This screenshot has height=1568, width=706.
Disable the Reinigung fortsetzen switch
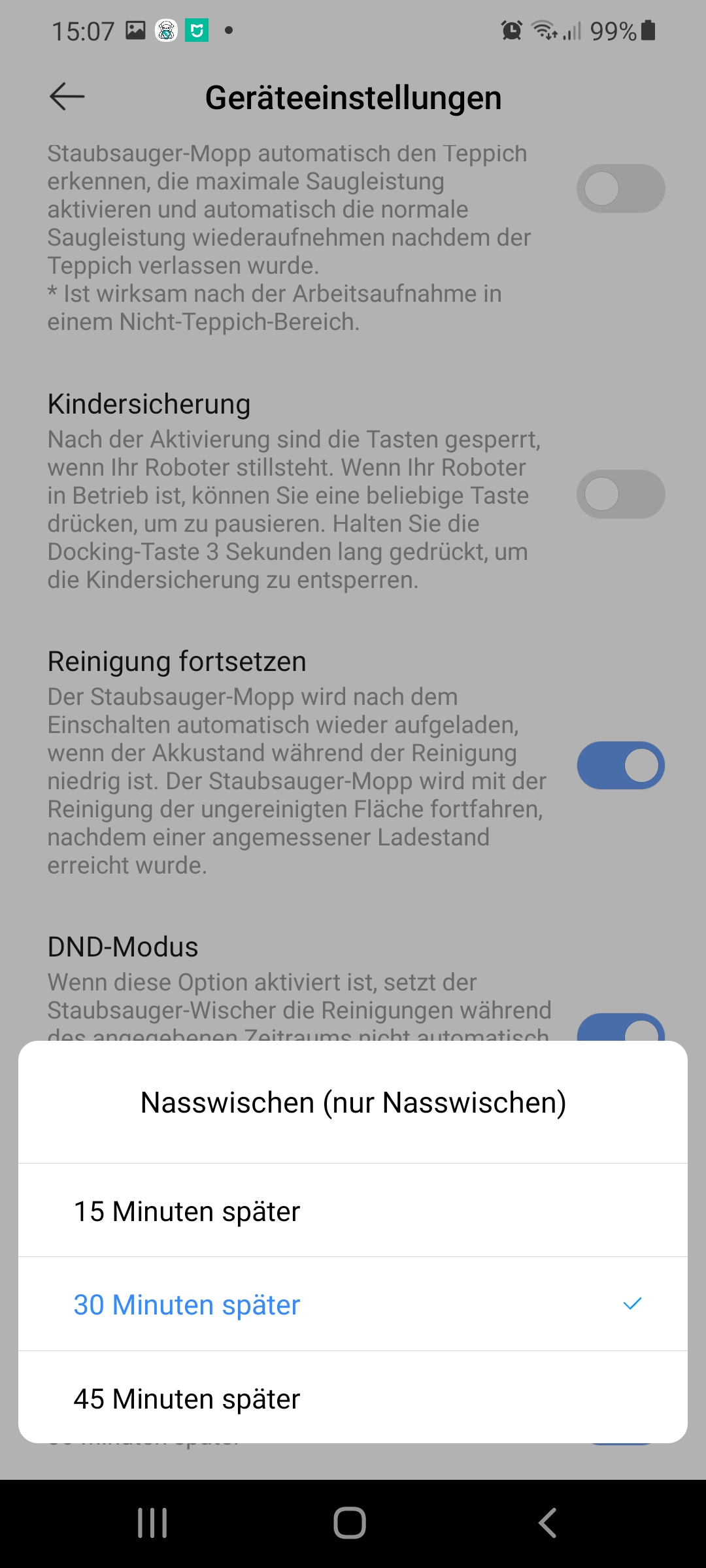click(x=620, y=765)
